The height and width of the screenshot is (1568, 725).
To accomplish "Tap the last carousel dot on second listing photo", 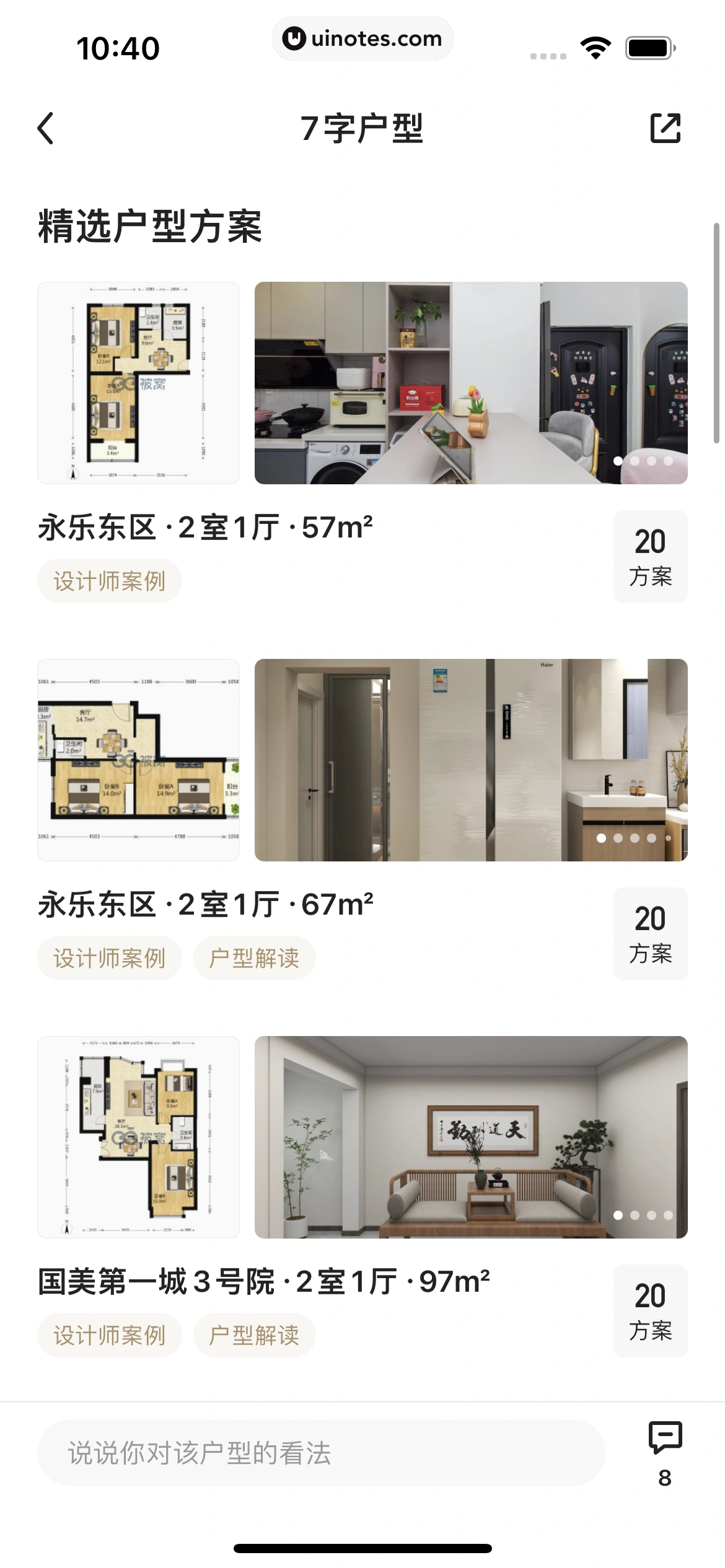I will tap(669, 838).
